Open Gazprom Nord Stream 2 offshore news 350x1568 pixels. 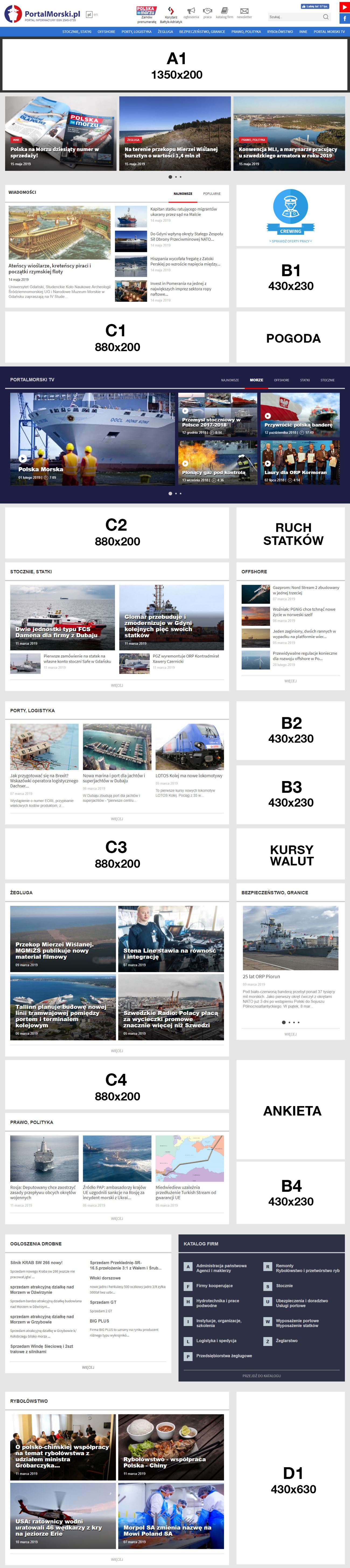pos(306,590)
